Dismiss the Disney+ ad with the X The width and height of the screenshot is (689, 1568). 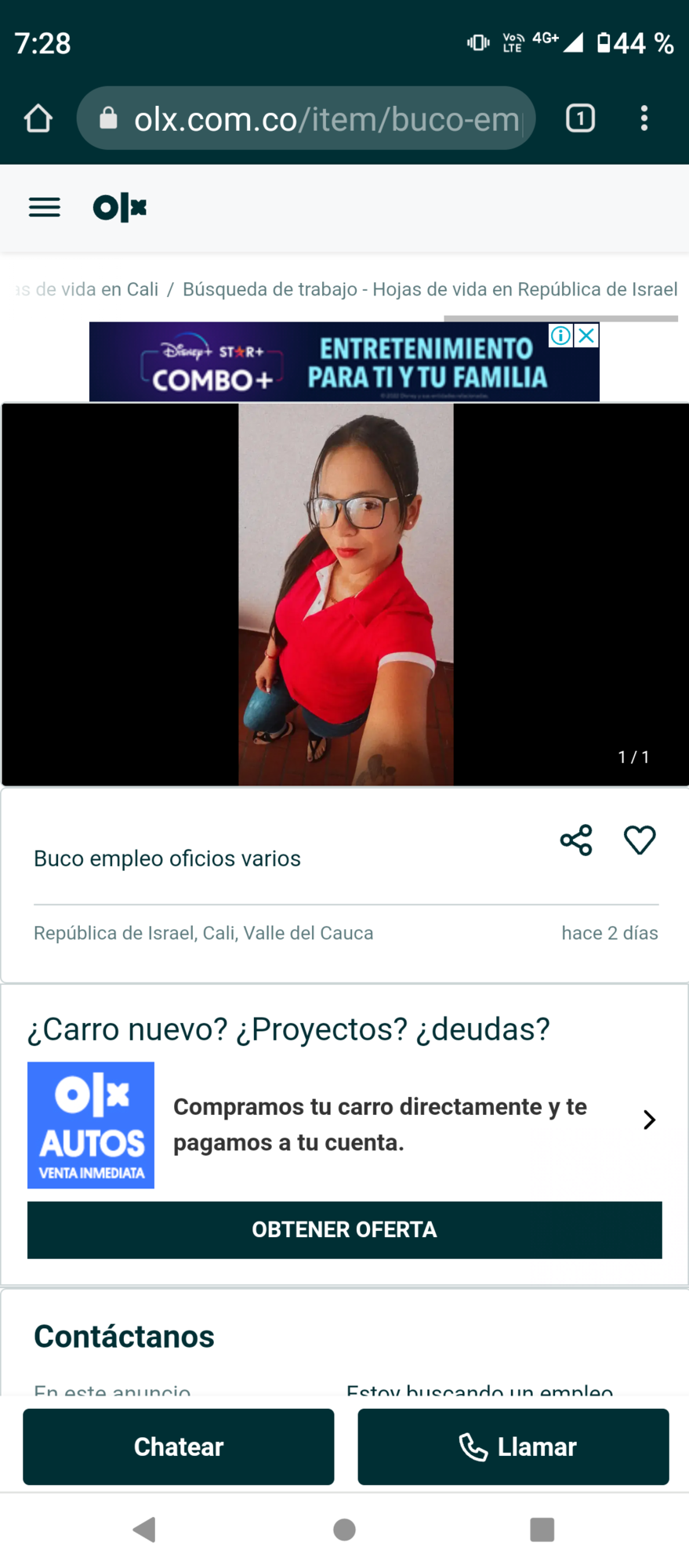(x=586, y=335)
